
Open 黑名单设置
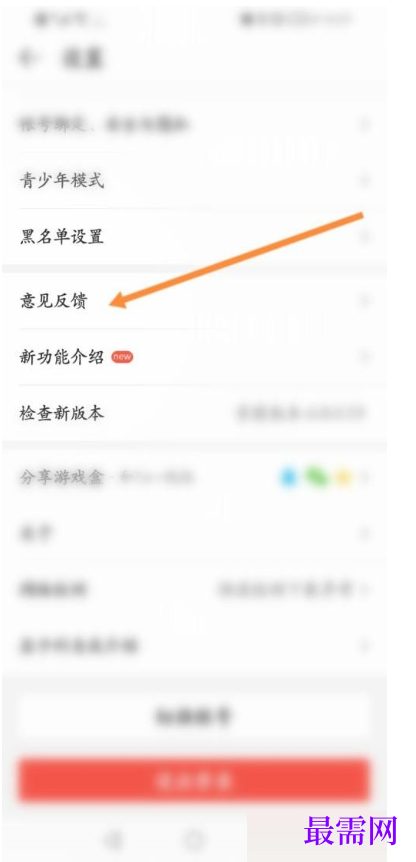pos(194,237)
